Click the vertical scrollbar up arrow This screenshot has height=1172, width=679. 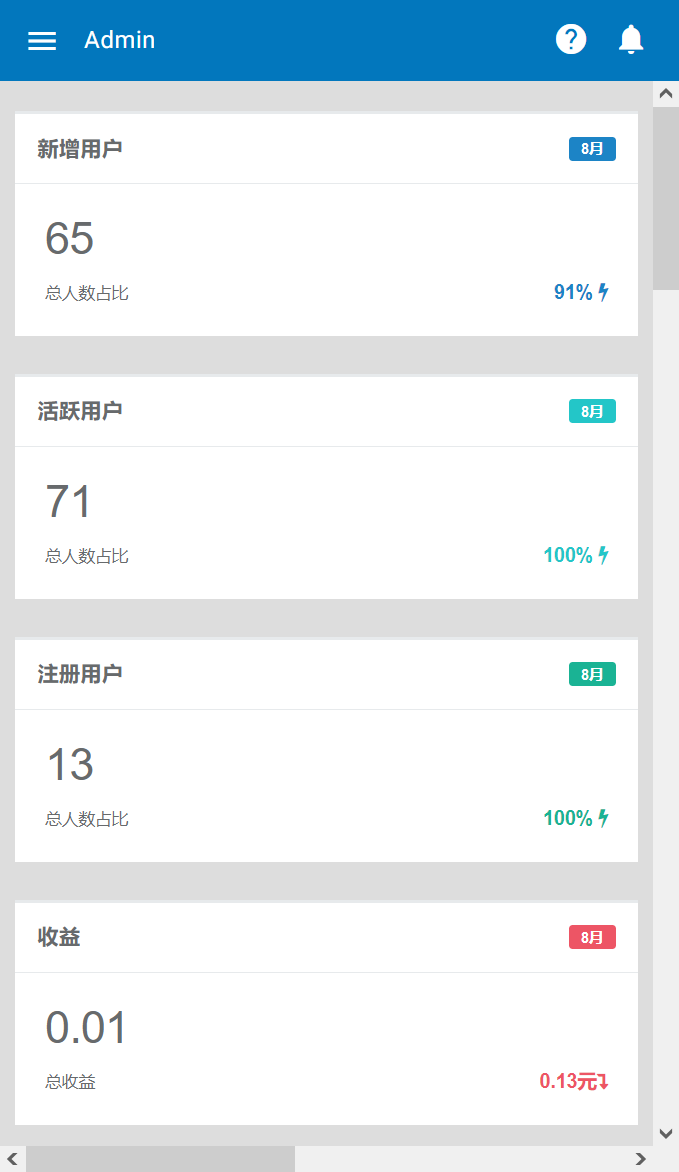666,93
